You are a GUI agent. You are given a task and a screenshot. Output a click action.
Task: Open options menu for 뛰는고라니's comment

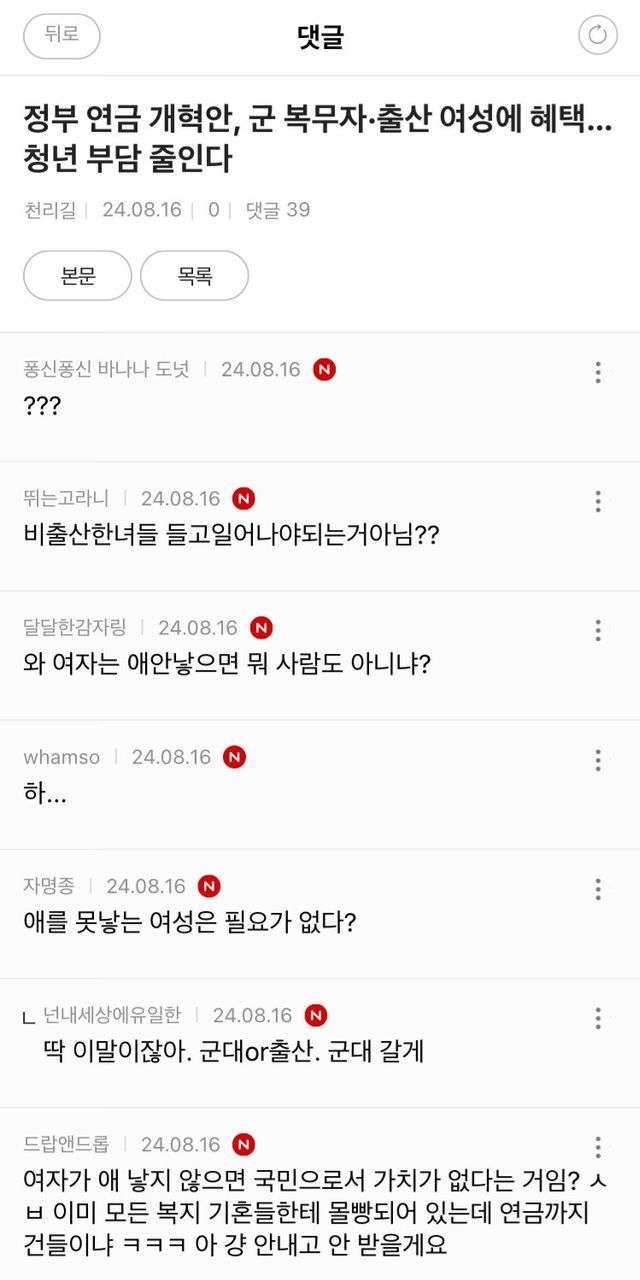pyautogui.click(x=598, y=501)
